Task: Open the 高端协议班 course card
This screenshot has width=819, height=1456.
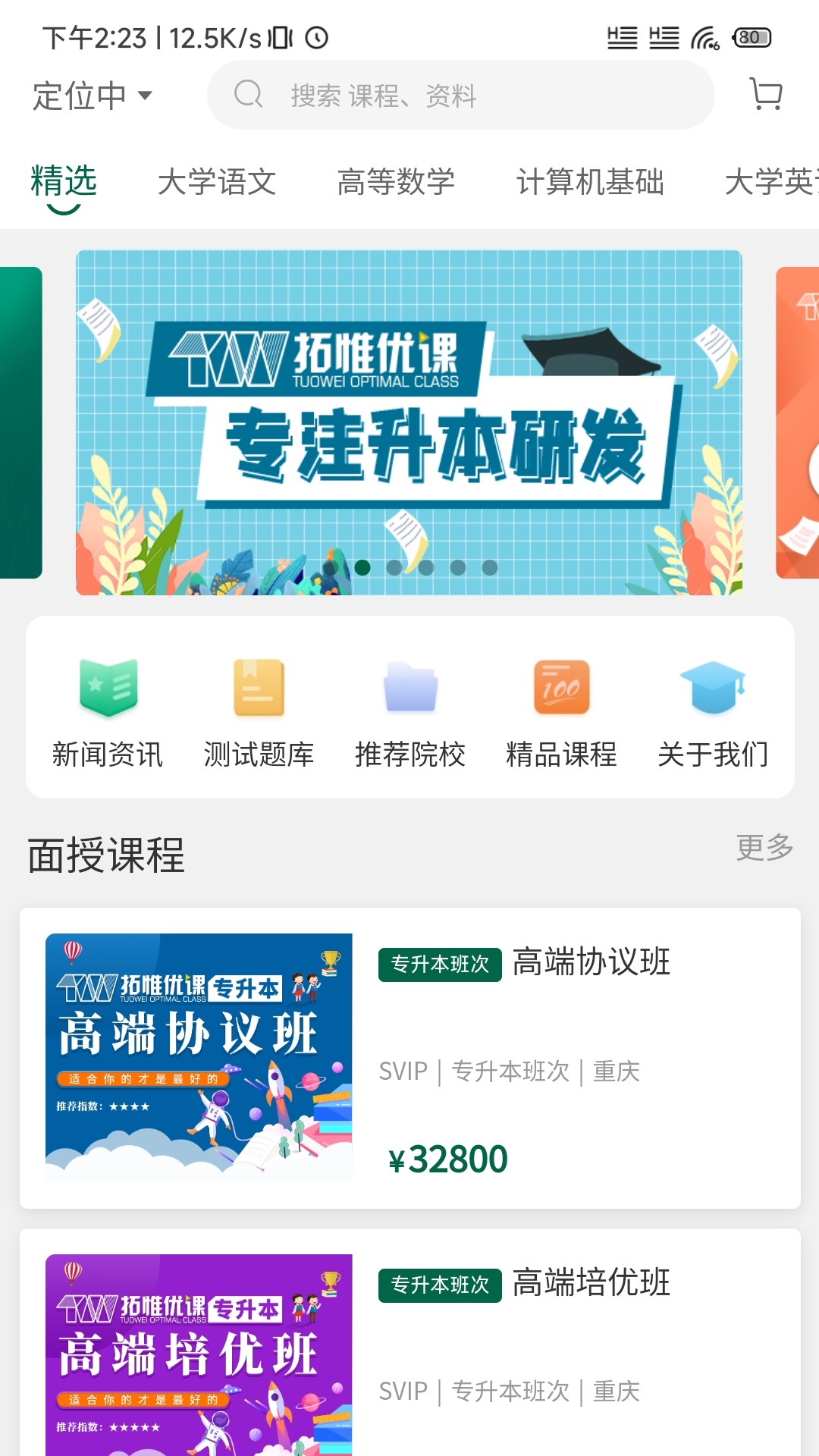Action: click(410, 1058)
